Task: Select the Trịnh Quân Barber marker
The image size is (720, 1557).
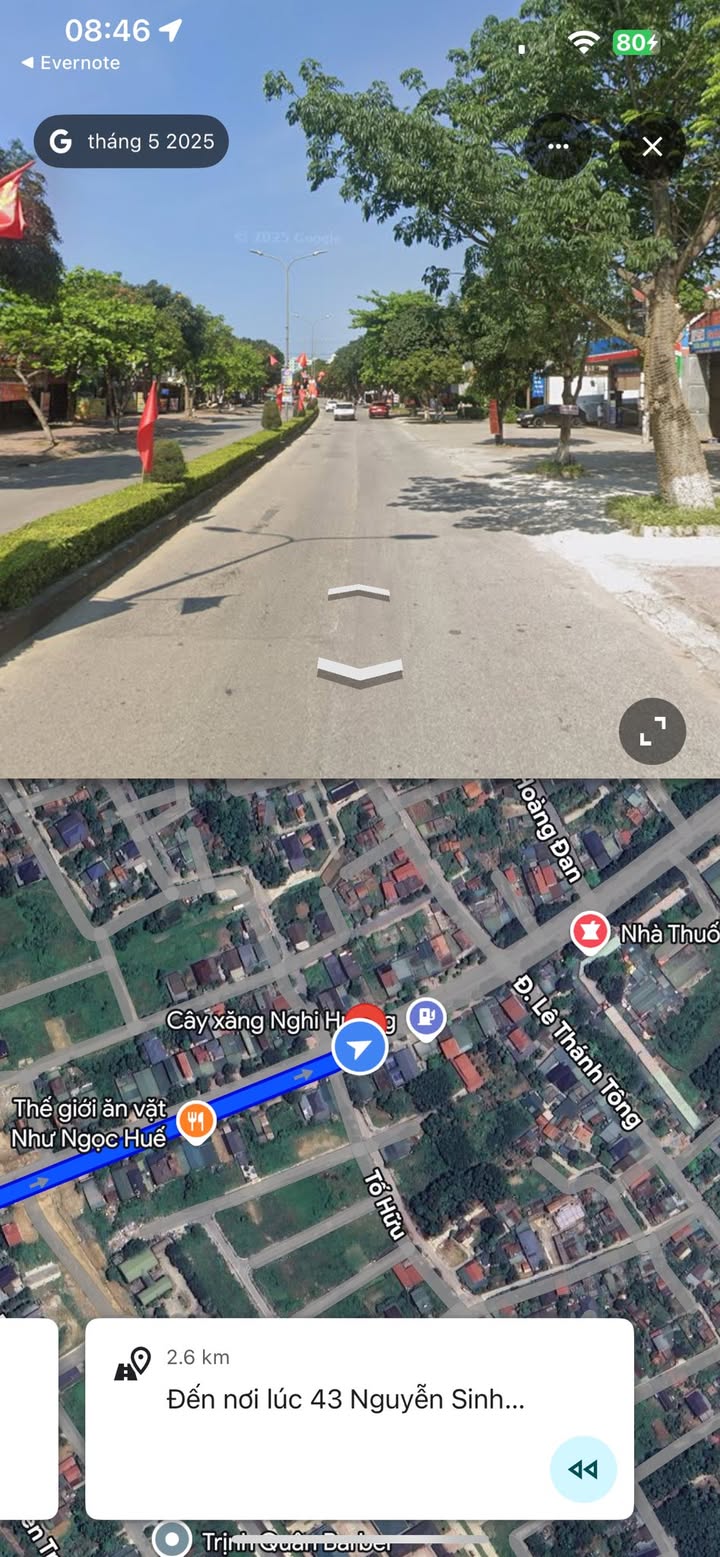Action: [x=172, y=1540]
